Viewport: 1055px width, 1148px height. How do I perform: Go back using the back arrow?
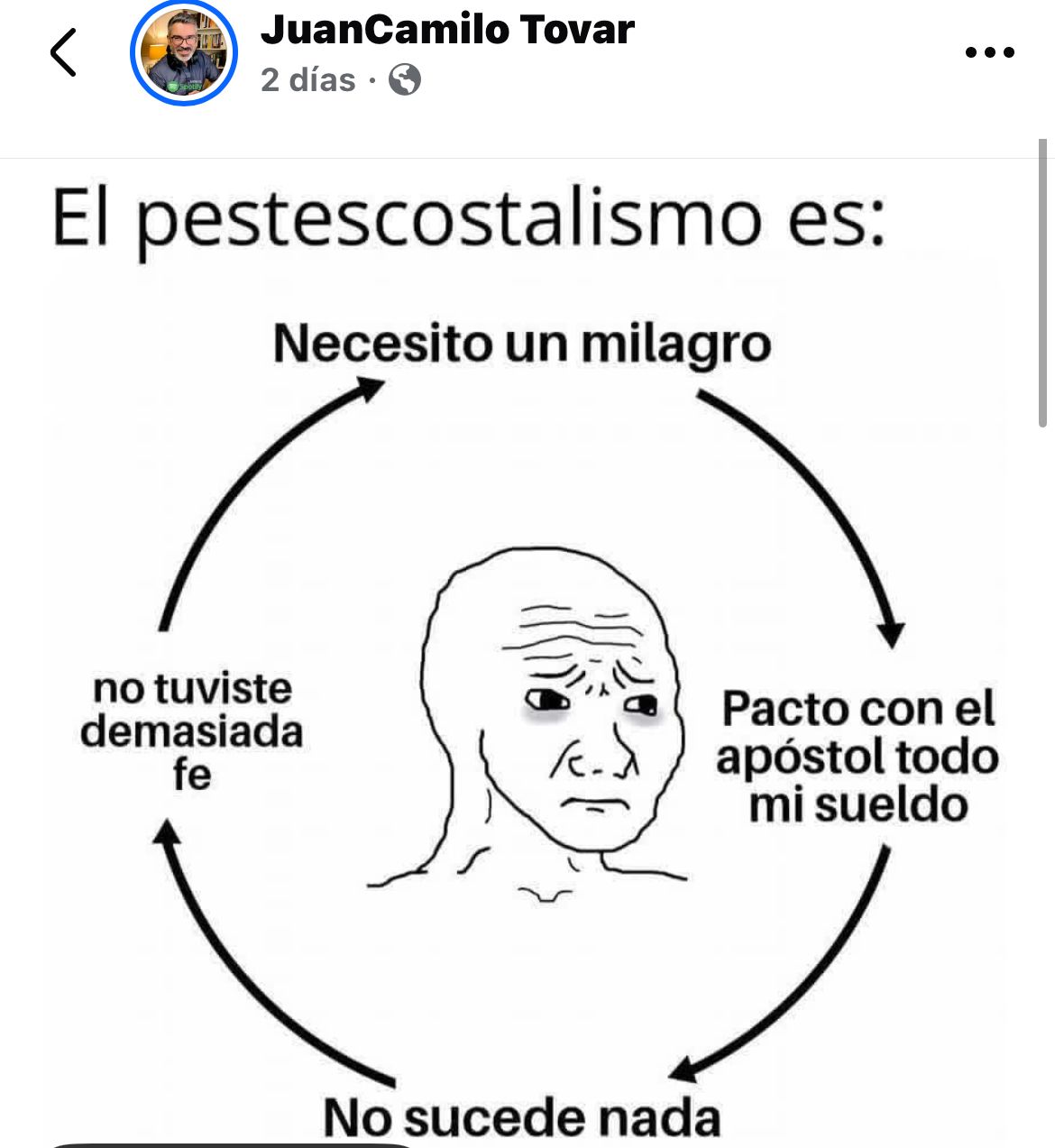point(63,52)
